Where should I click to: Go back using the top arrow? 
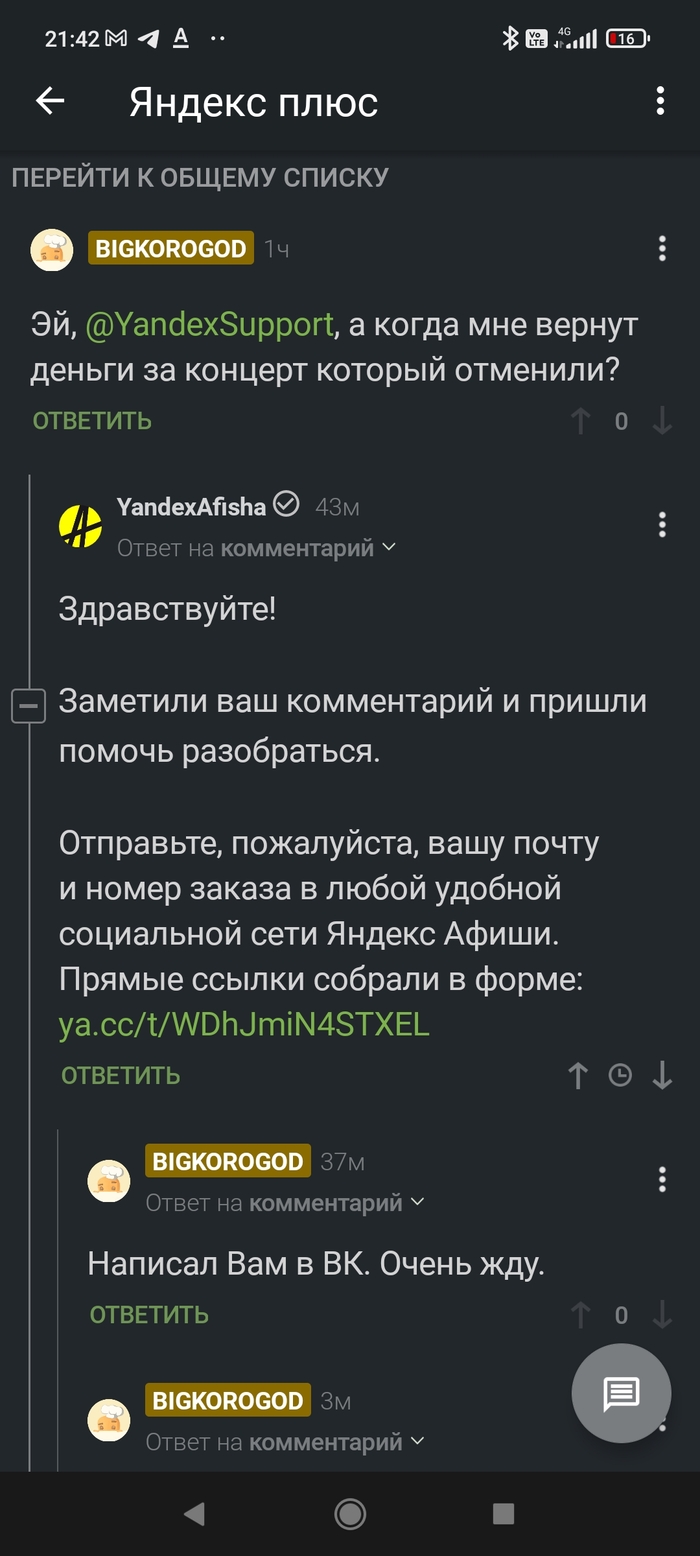click(50, 101)
